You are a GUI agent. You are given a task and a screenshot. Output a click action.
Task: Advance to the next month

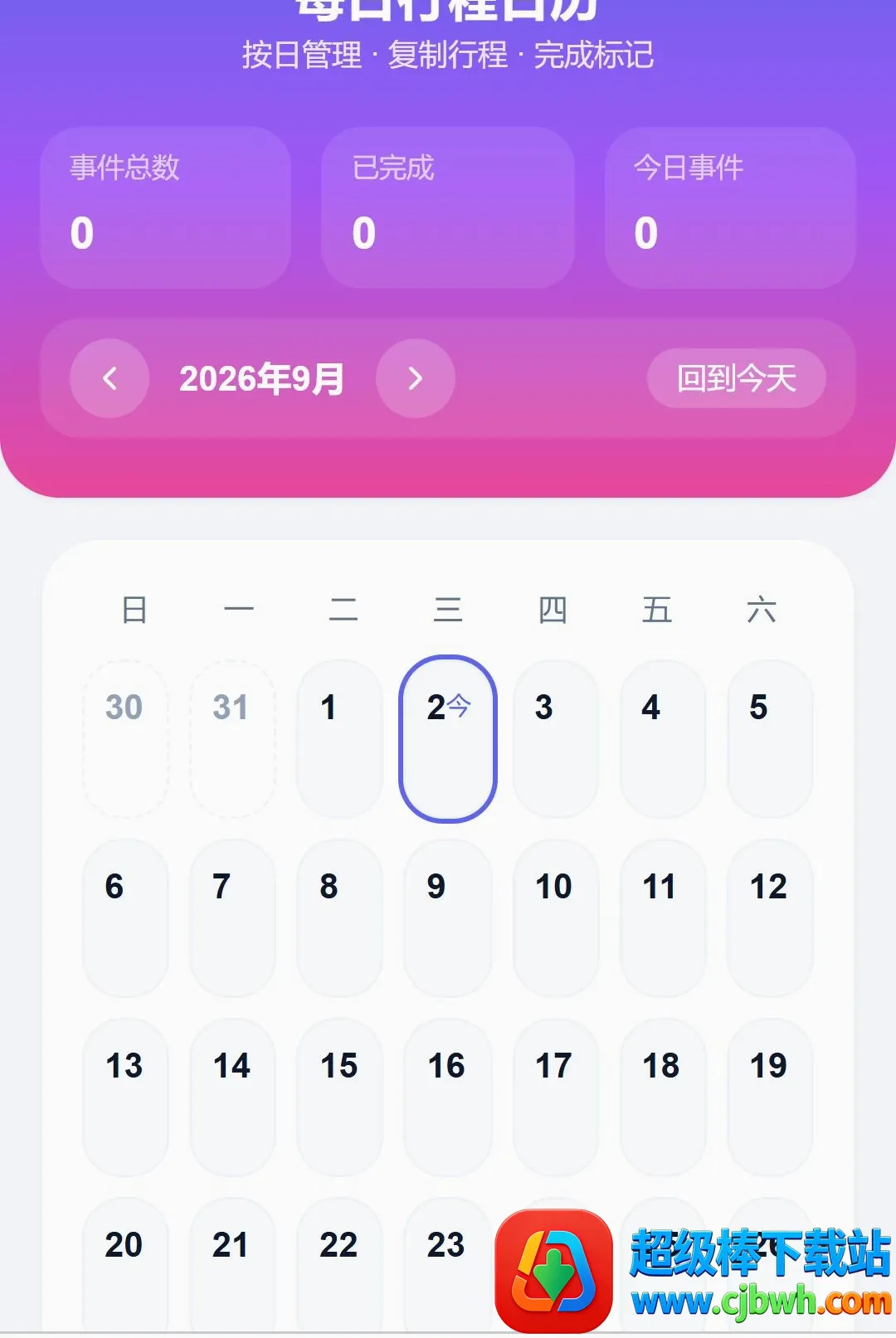click(x=416, y=378)
